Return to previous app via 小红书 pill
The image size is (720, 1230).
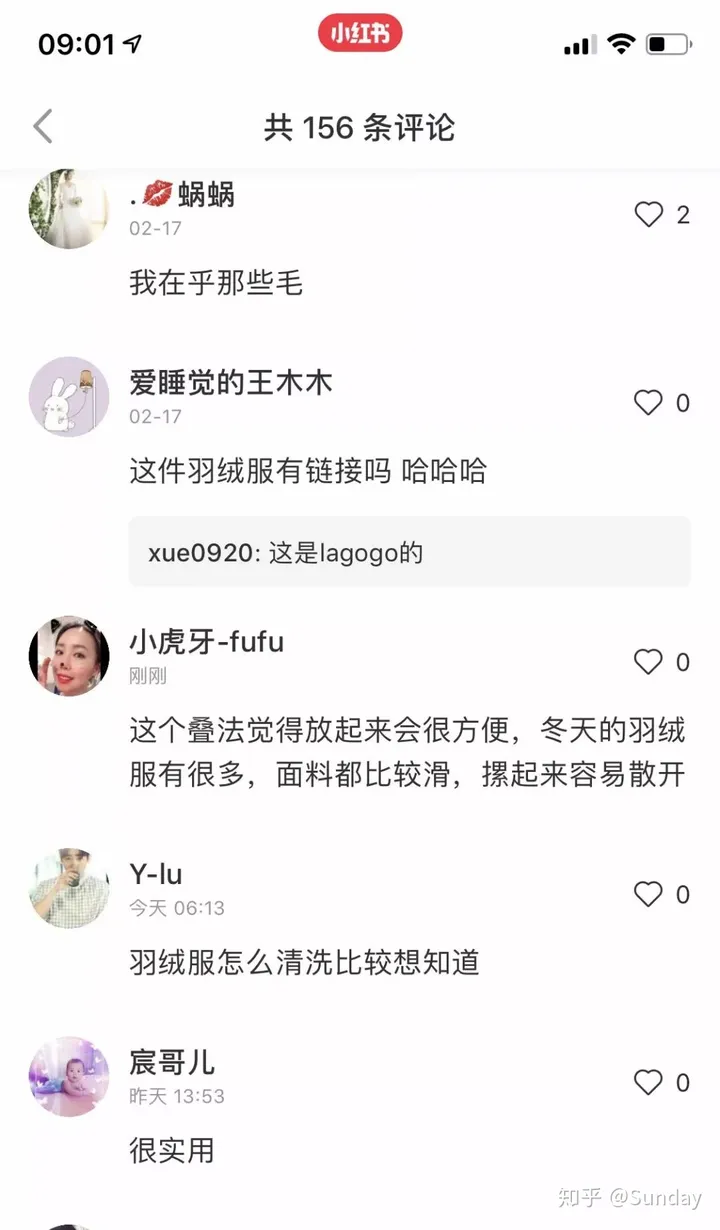360,35
